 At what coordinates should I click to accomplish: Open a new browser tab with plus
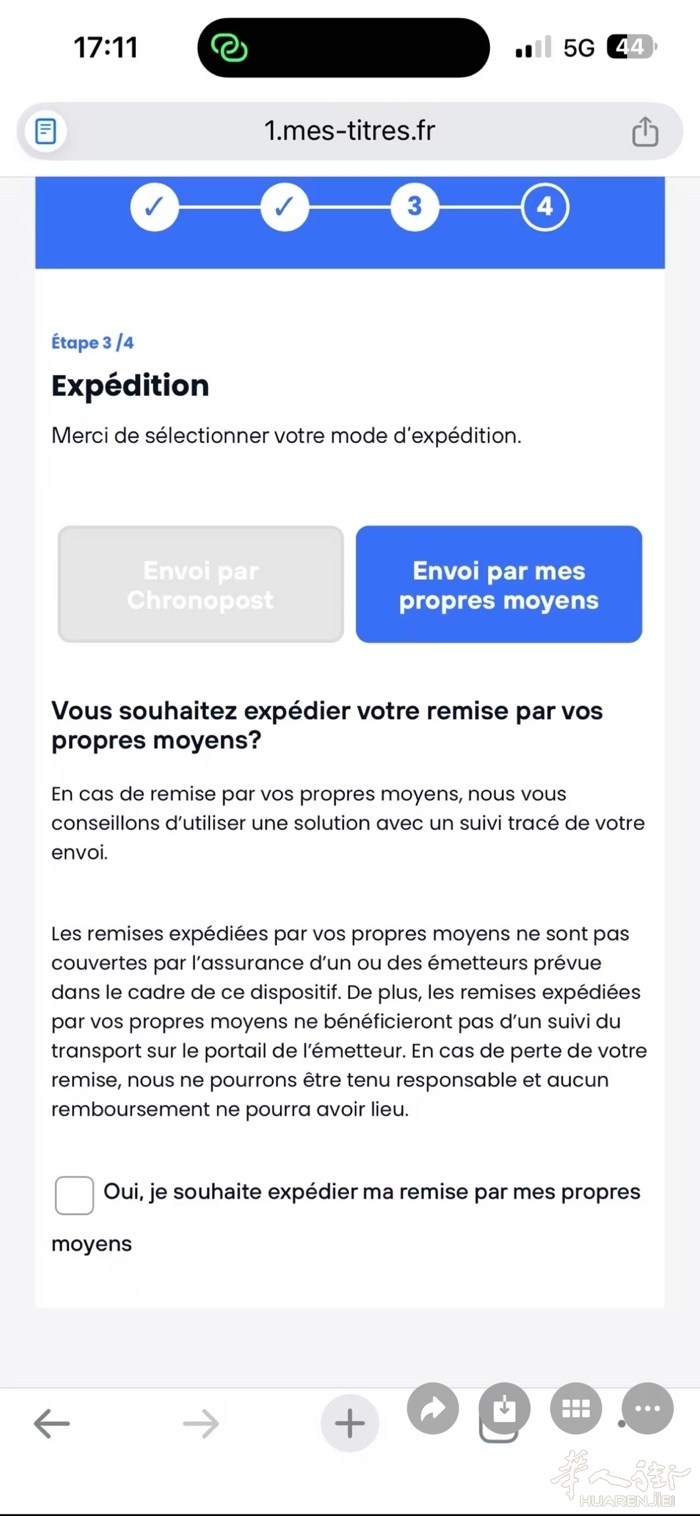pyautogui.click(x=349, y=1423)
